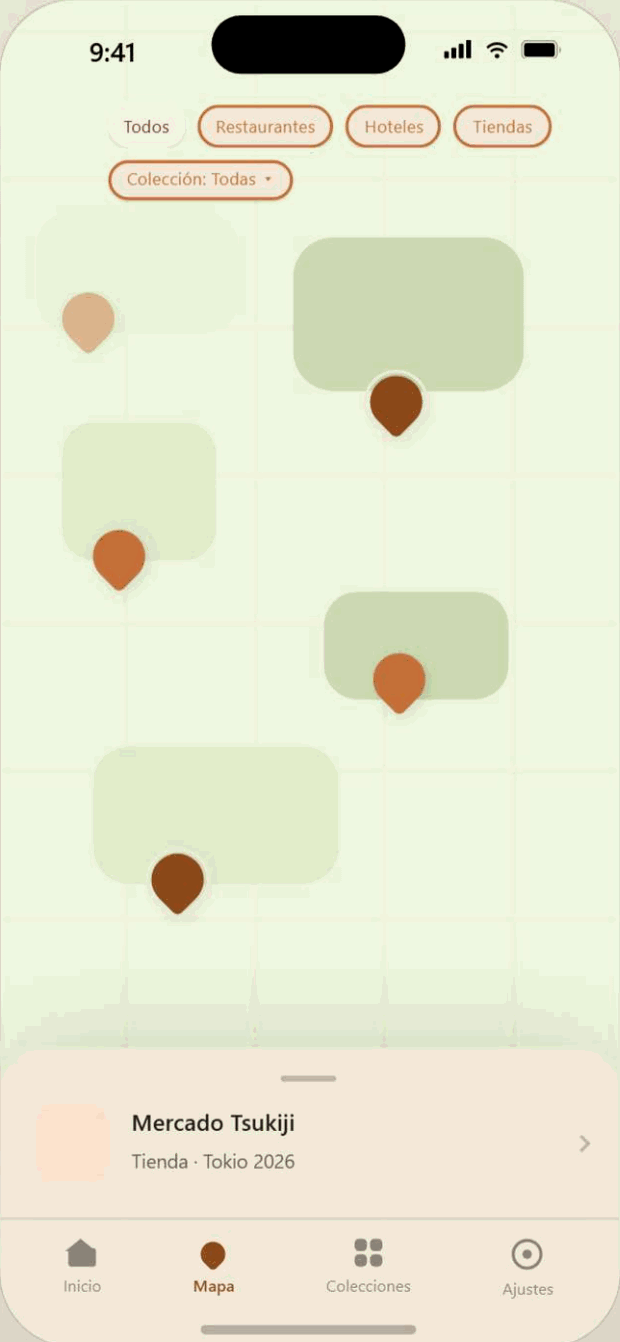This screenshot has width=620, height=1342.
Task: Select the Todos filter chip
Action: (x=146, y=127)
